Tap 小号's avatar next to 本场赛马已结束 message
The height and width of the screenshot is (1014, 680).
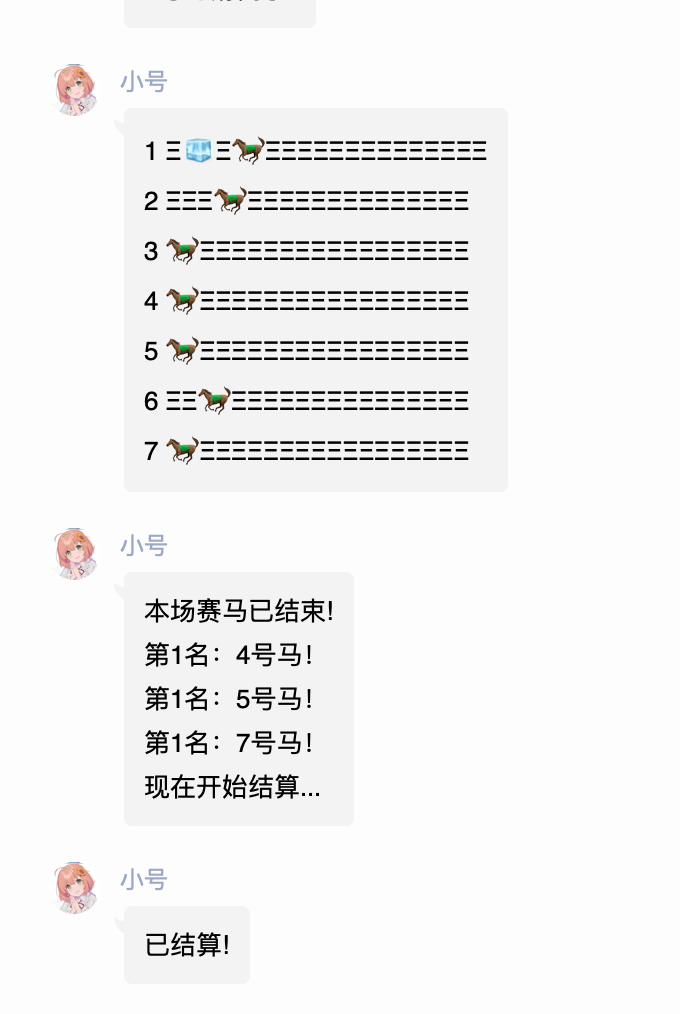pos(78,554)
